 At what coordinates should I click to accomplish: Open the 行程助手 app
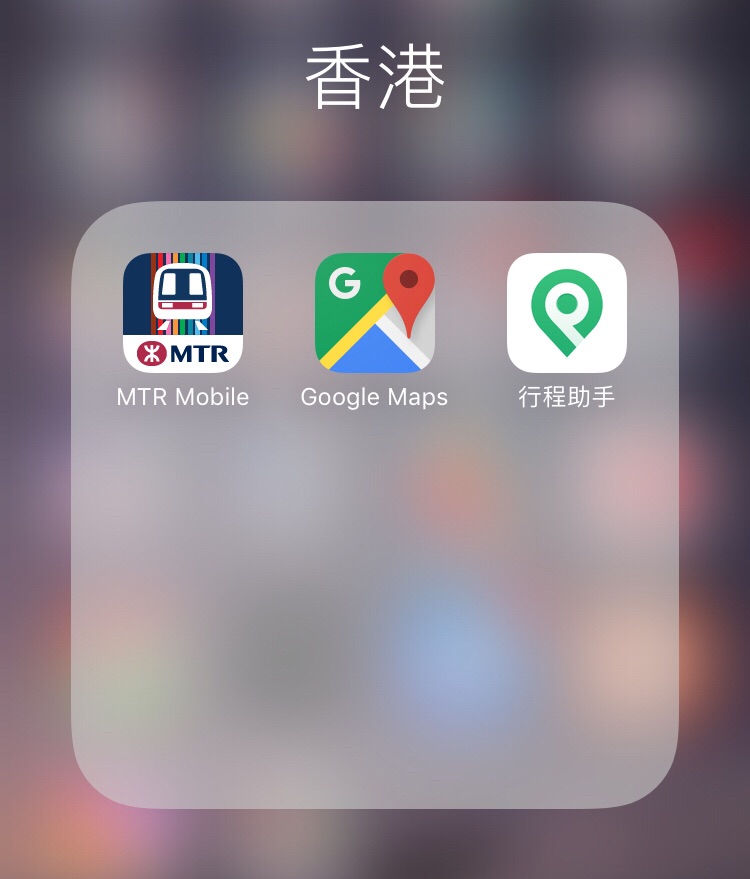click(x=566, y=312)
